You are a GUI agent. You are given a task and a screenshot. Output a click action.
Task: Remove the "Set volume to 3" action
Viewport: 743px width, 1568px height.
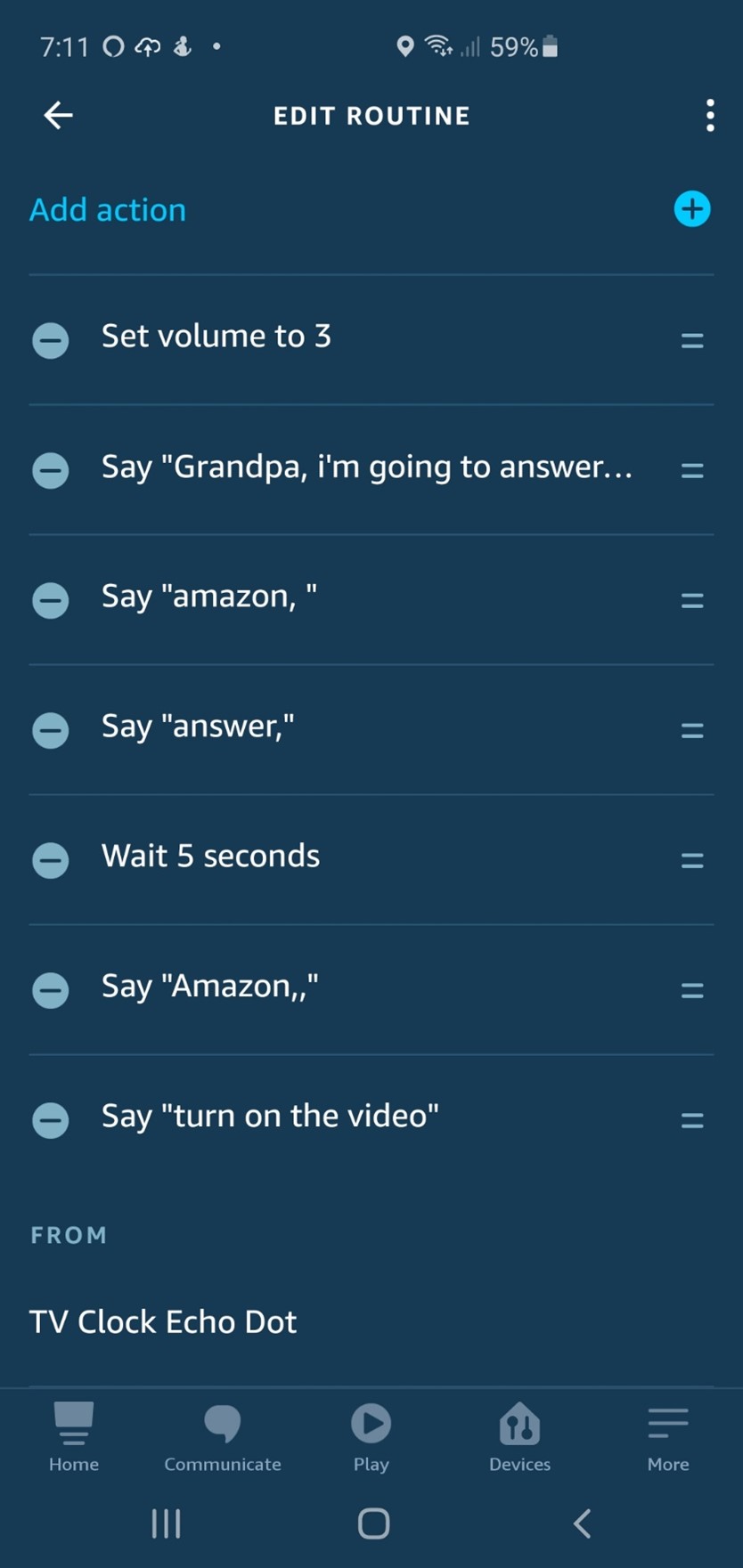pyautogui.click(x=51, y=340)
